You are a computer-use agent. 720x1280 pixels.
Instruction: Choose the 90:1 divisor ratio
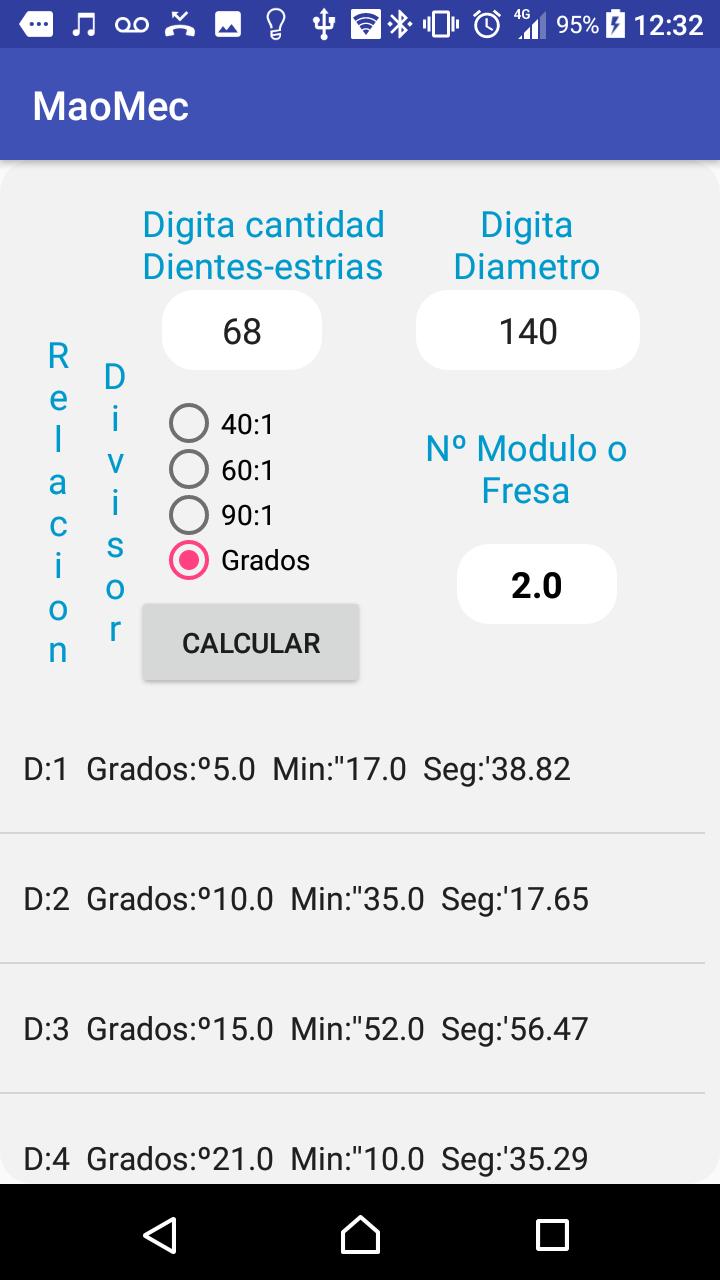click(x=189, y=514)
